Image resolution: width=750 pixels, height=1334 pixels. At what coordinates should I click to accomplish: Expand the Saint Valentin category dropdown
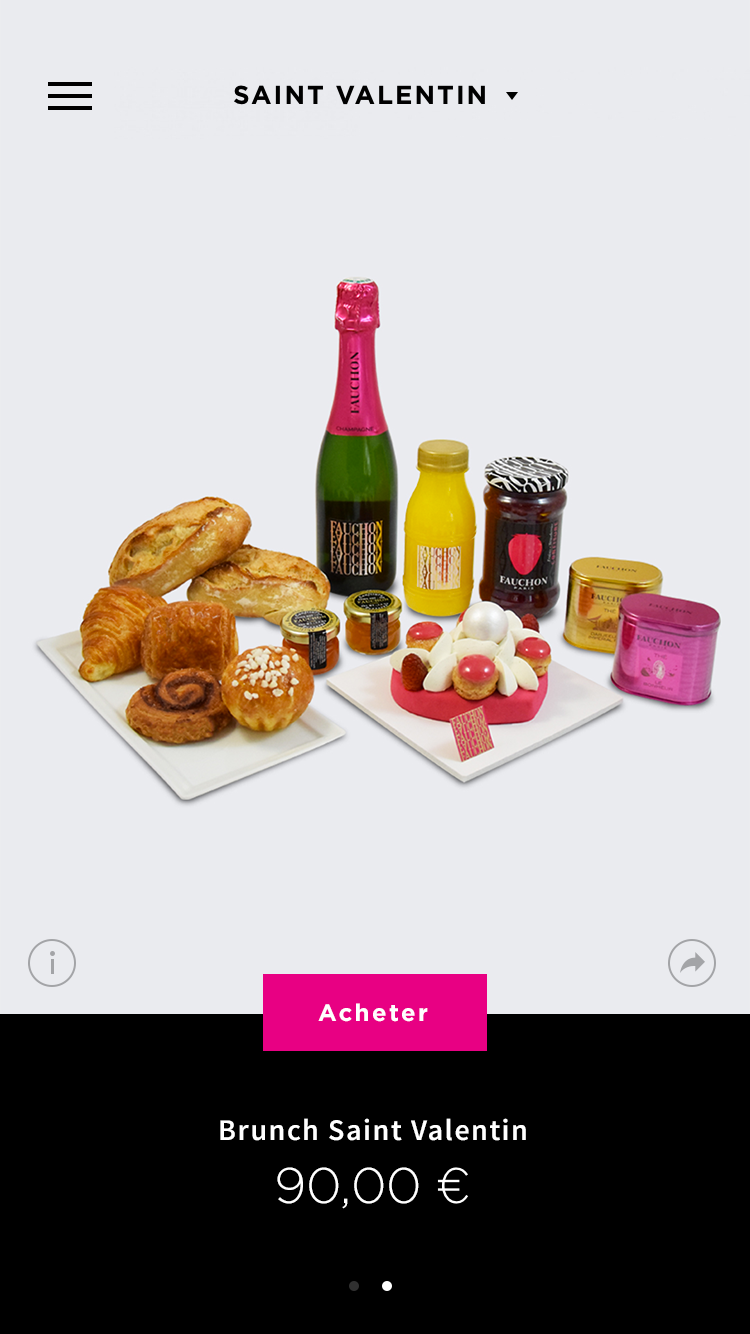pos(375,96)
